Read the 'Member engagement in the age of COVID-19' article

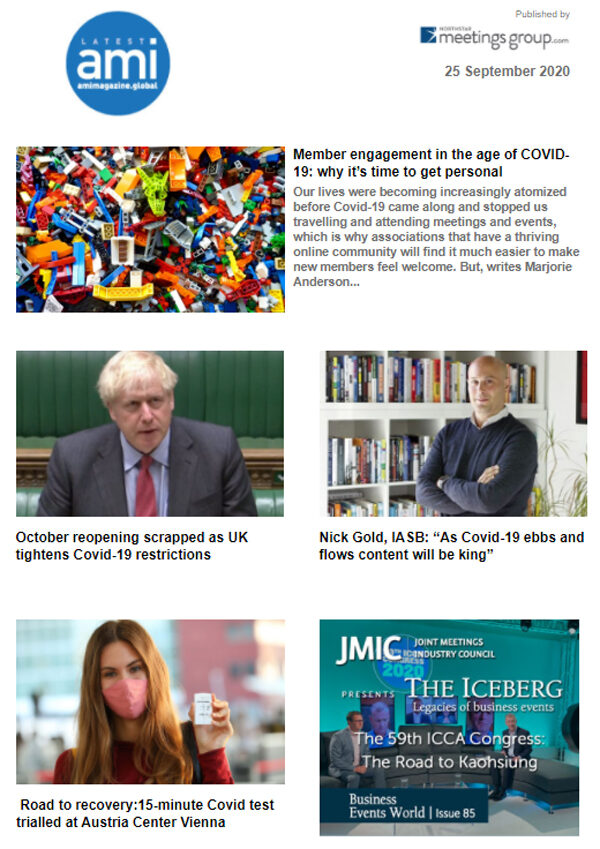coord(430,164)
